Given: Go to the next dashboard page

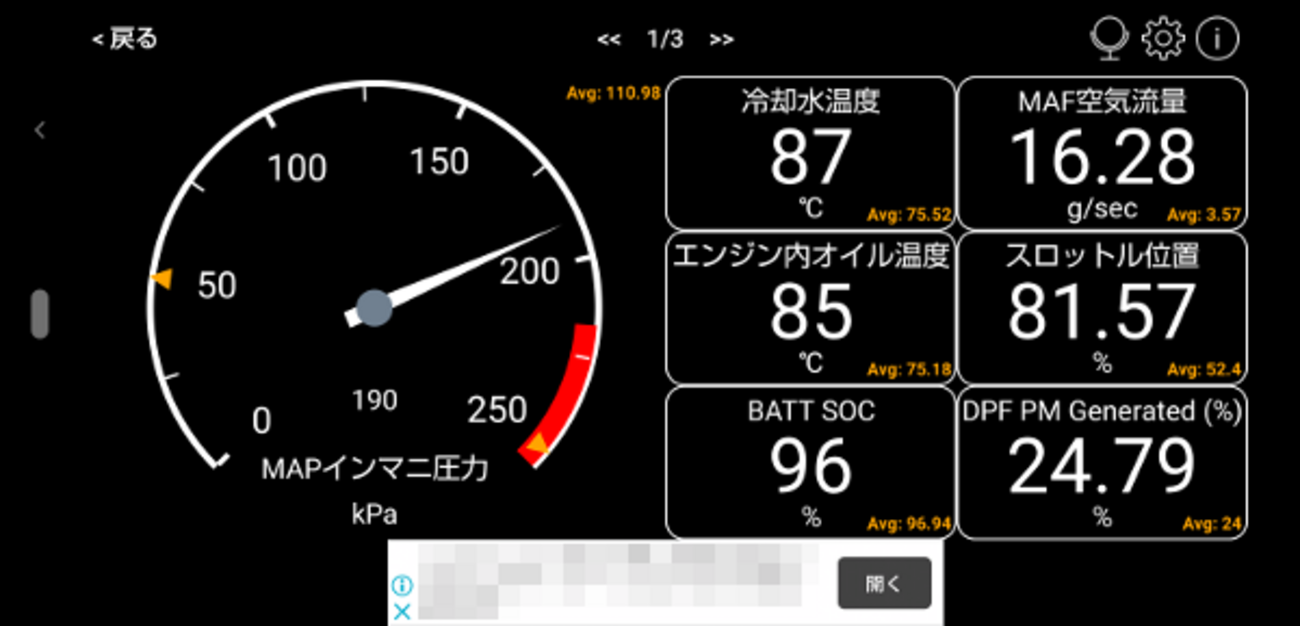Looking at the screenshot, I should click(x=721, y=40).
